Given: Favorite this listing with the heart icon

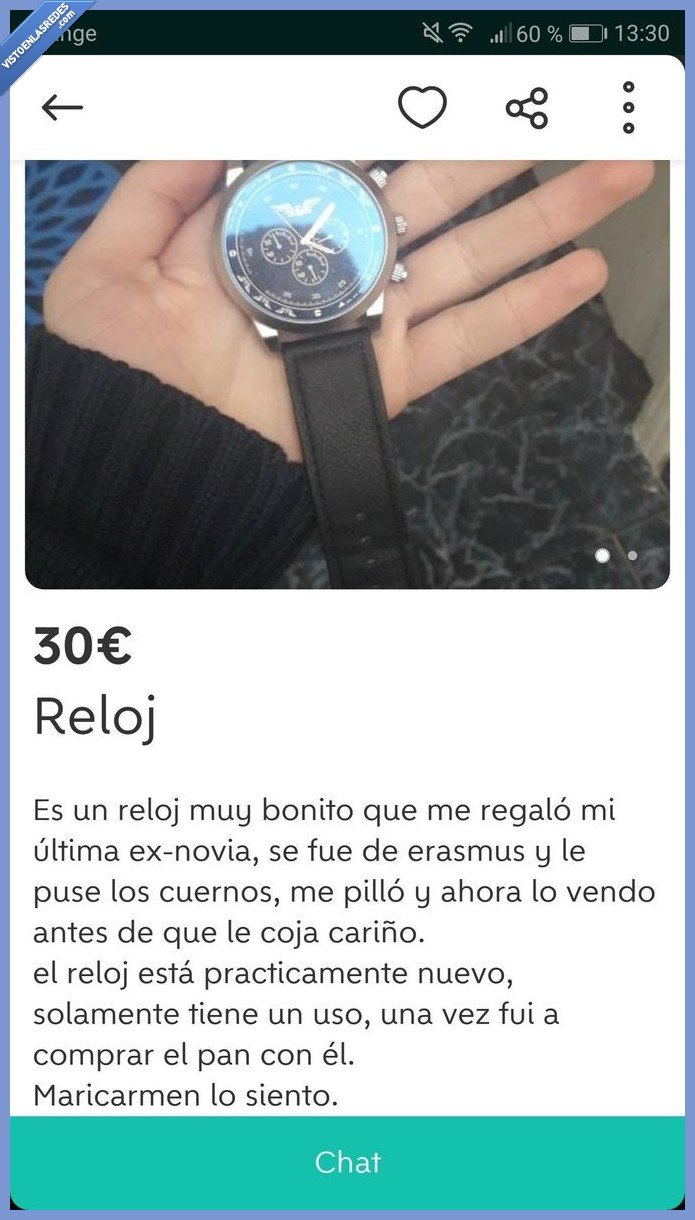Looking at the screenshot, I should point(422,107).
